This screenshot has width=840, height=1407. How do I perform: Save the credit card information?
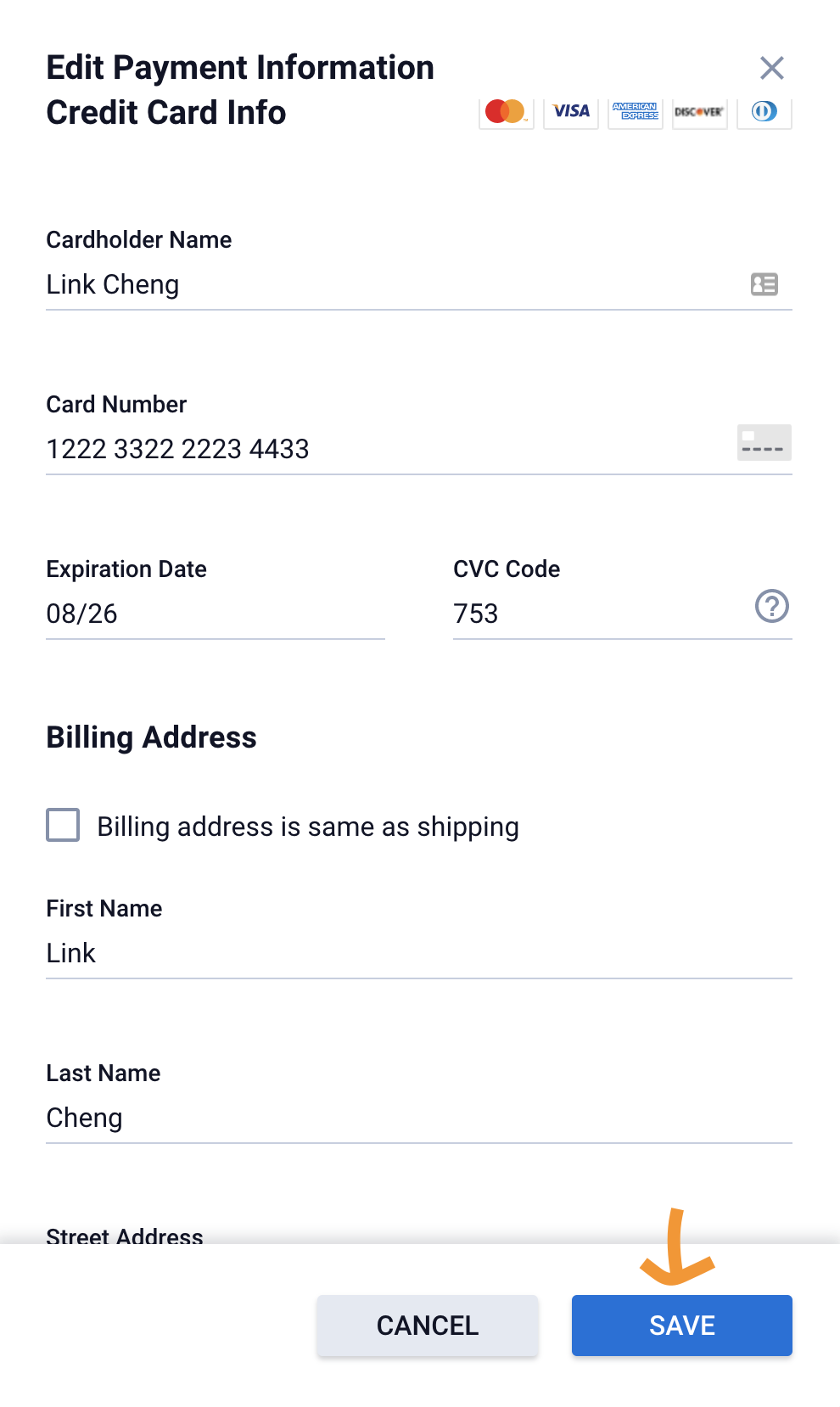[x=681, y=1326]
